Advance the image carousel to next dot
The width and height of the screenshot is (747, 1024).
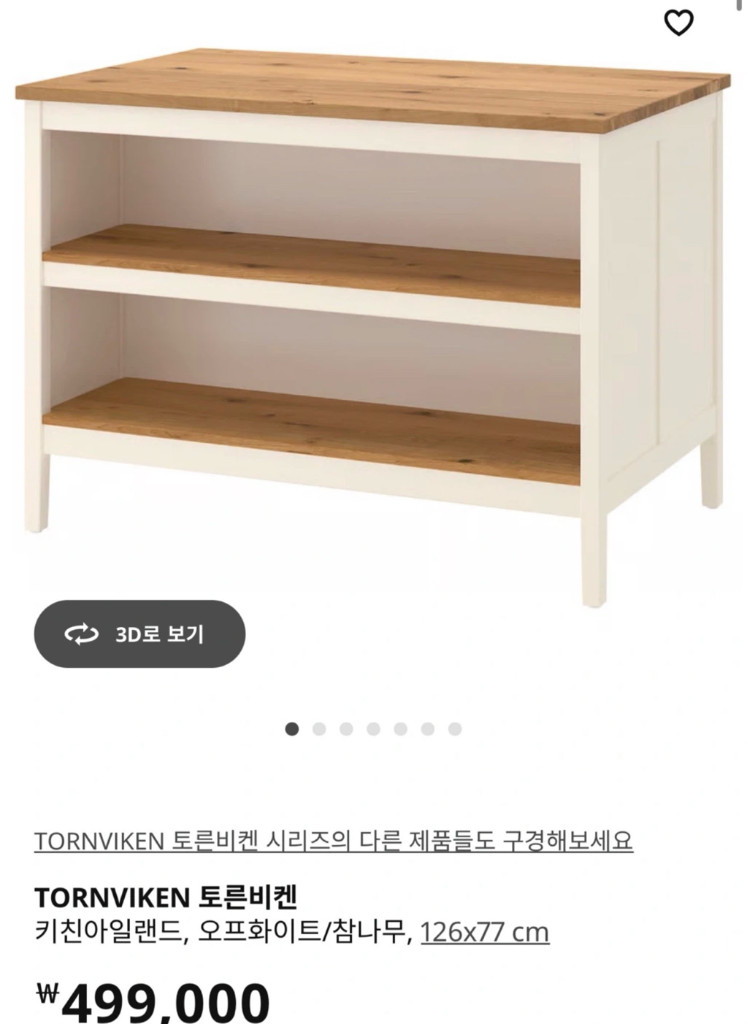(x=318, y=728)
